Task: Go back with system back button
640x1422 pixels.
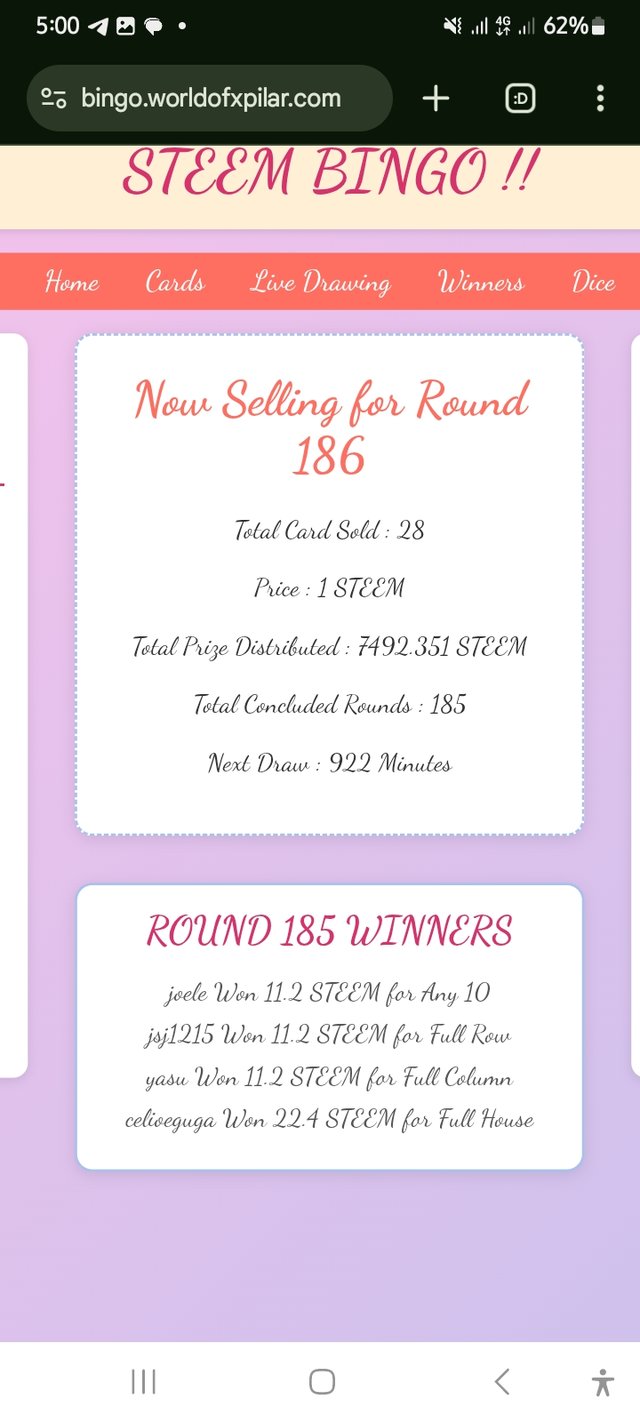Action: pos(502,1382)
